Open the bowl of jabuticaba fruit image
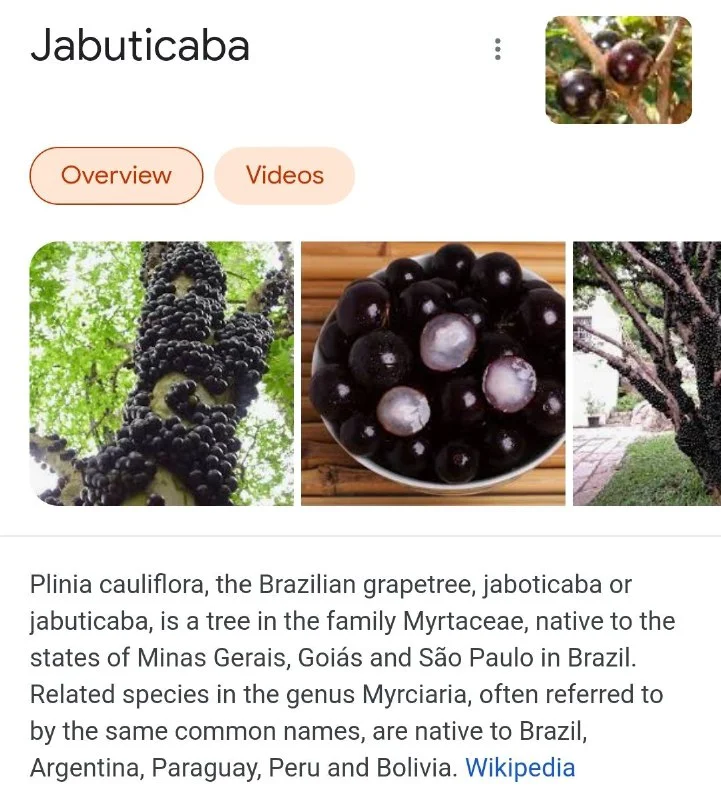This screenshot has width=721, height=800. [433, 373]
